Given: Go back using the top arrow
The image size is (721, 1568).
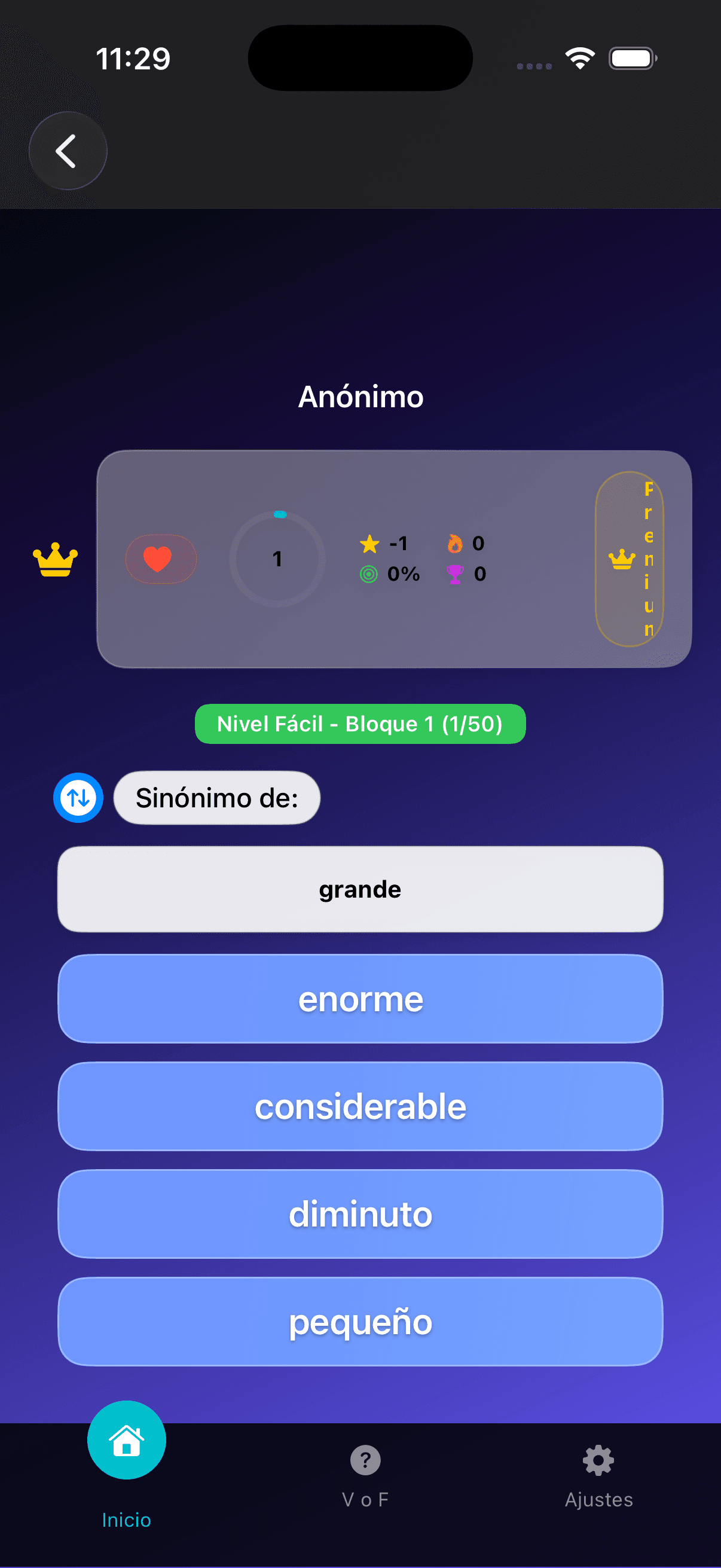Looking at the screenshot, I should 68,151.
